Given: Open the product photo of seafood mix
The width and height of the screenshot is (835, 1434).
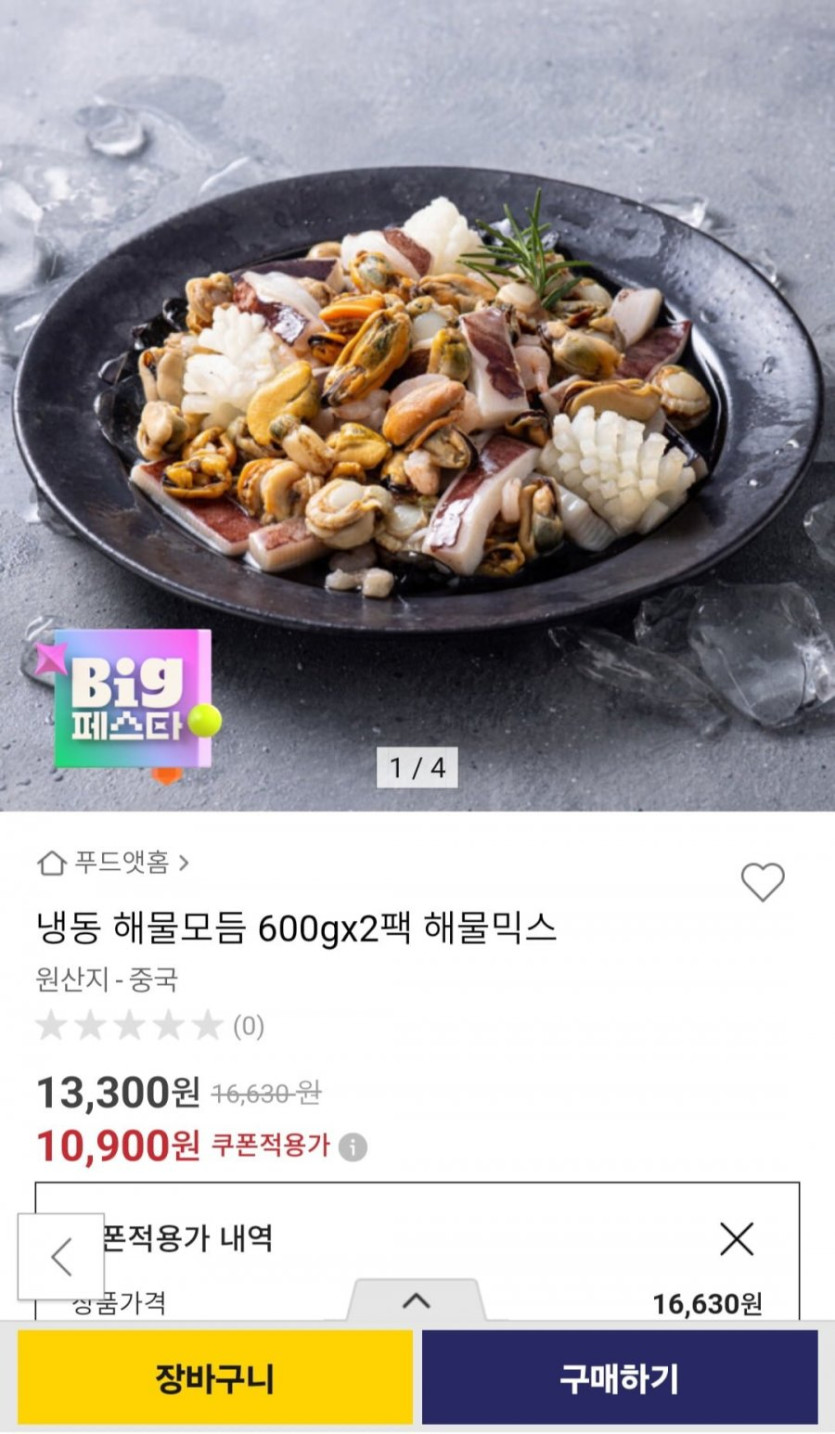Looking at the screenshot, I should [x=417, y=400].
